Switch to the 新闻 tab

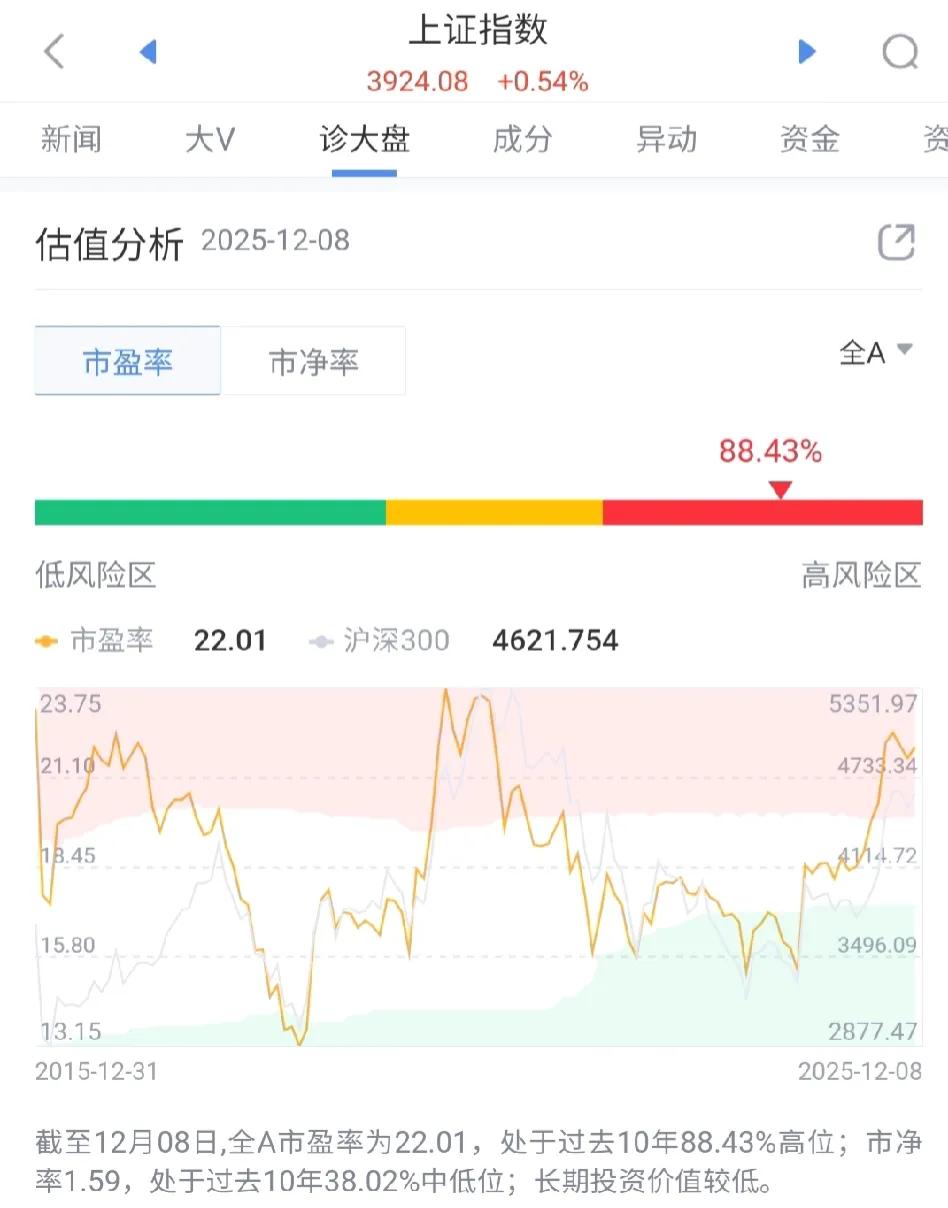[x=71, y=140]
